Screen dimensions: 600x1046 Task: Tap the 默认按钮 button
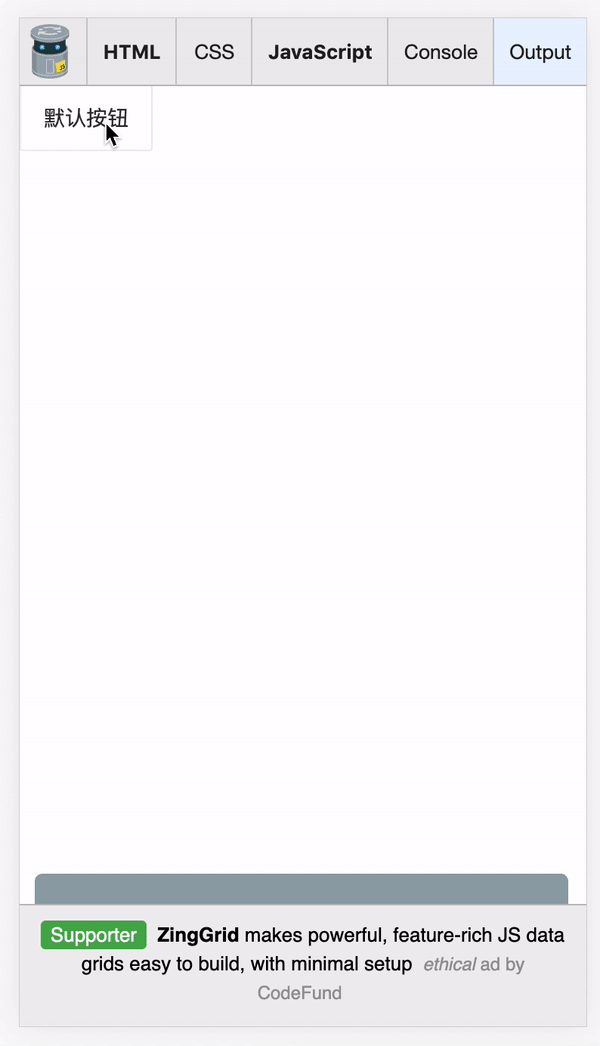(x=86, y=118)
